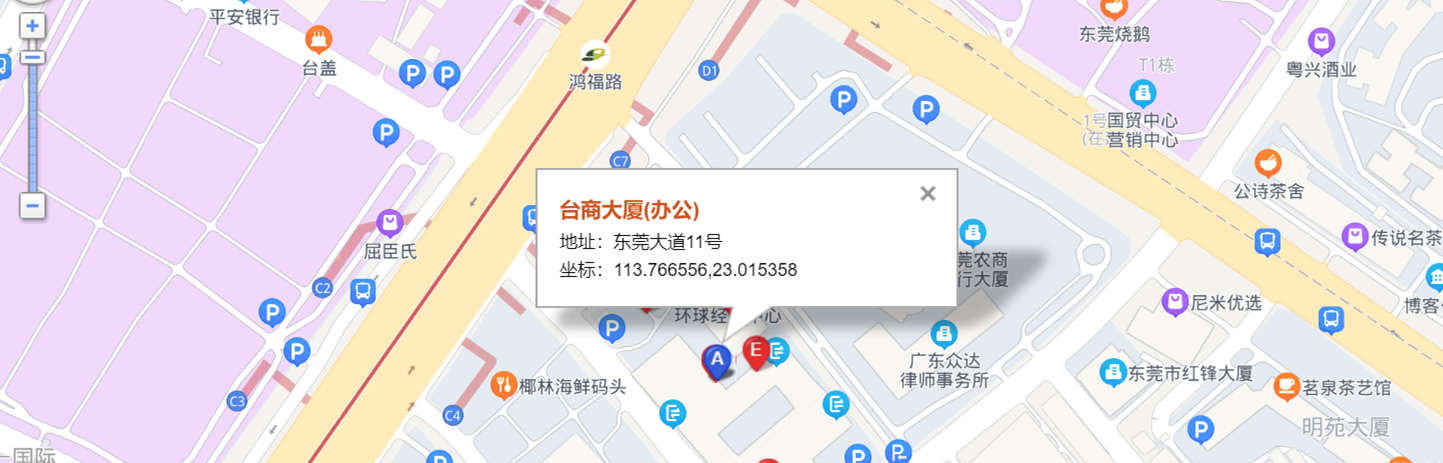Open the 尼米优选 shop marker
The height and width of the screenshot is (463, 1443).
point(1174,301)
